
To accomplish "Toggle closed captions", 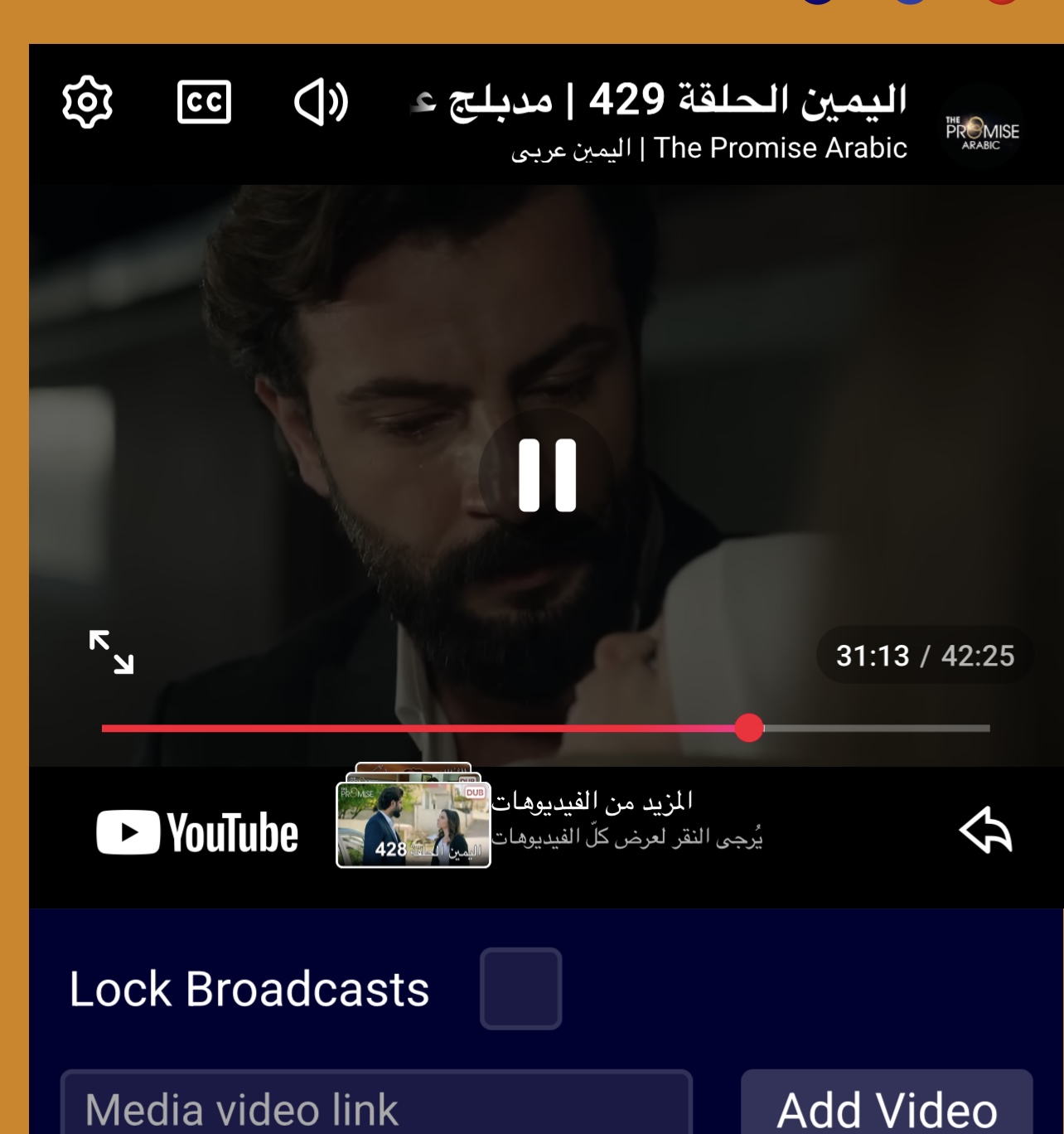I will click(204, 102).
